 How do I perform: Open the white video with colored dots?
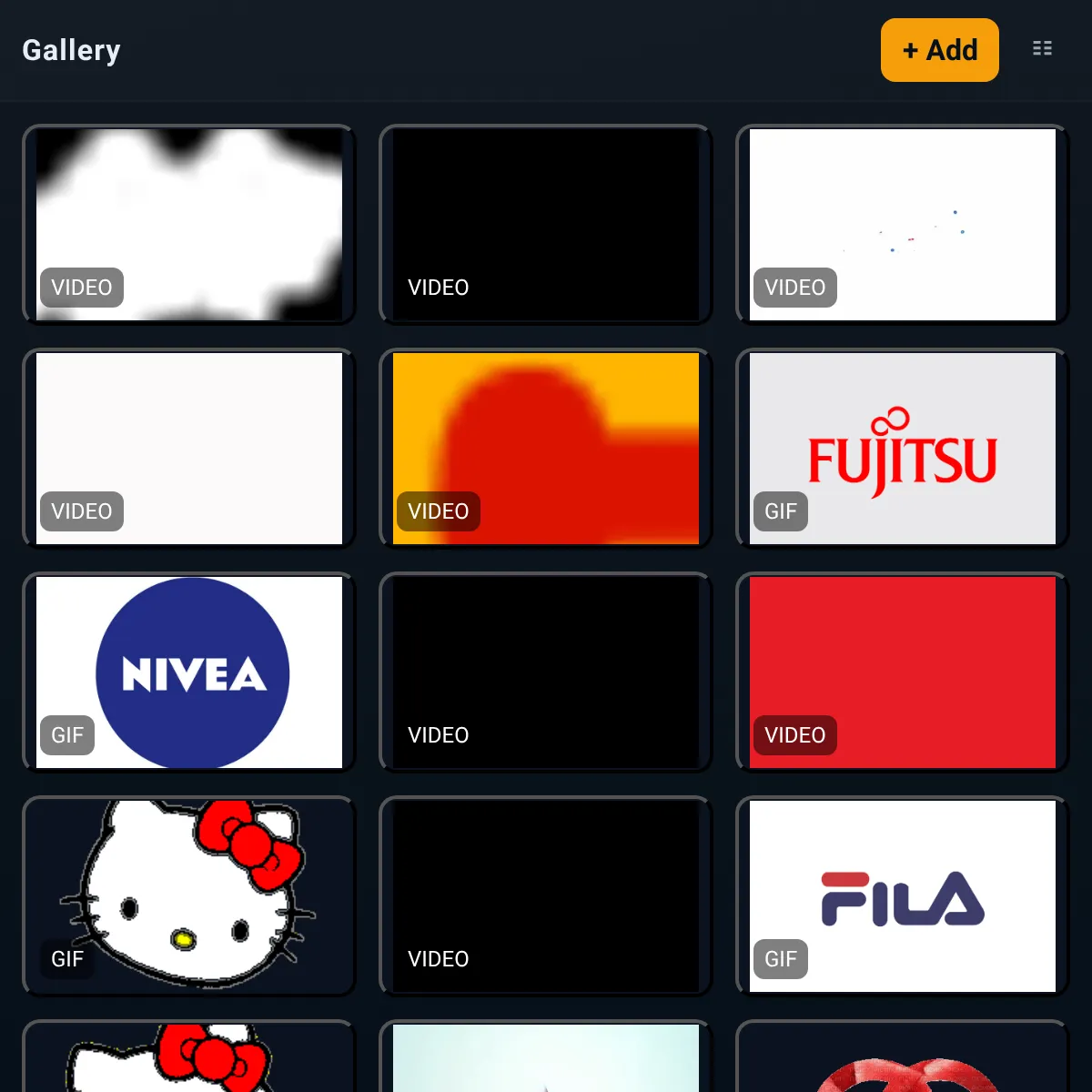coord(902,225)
